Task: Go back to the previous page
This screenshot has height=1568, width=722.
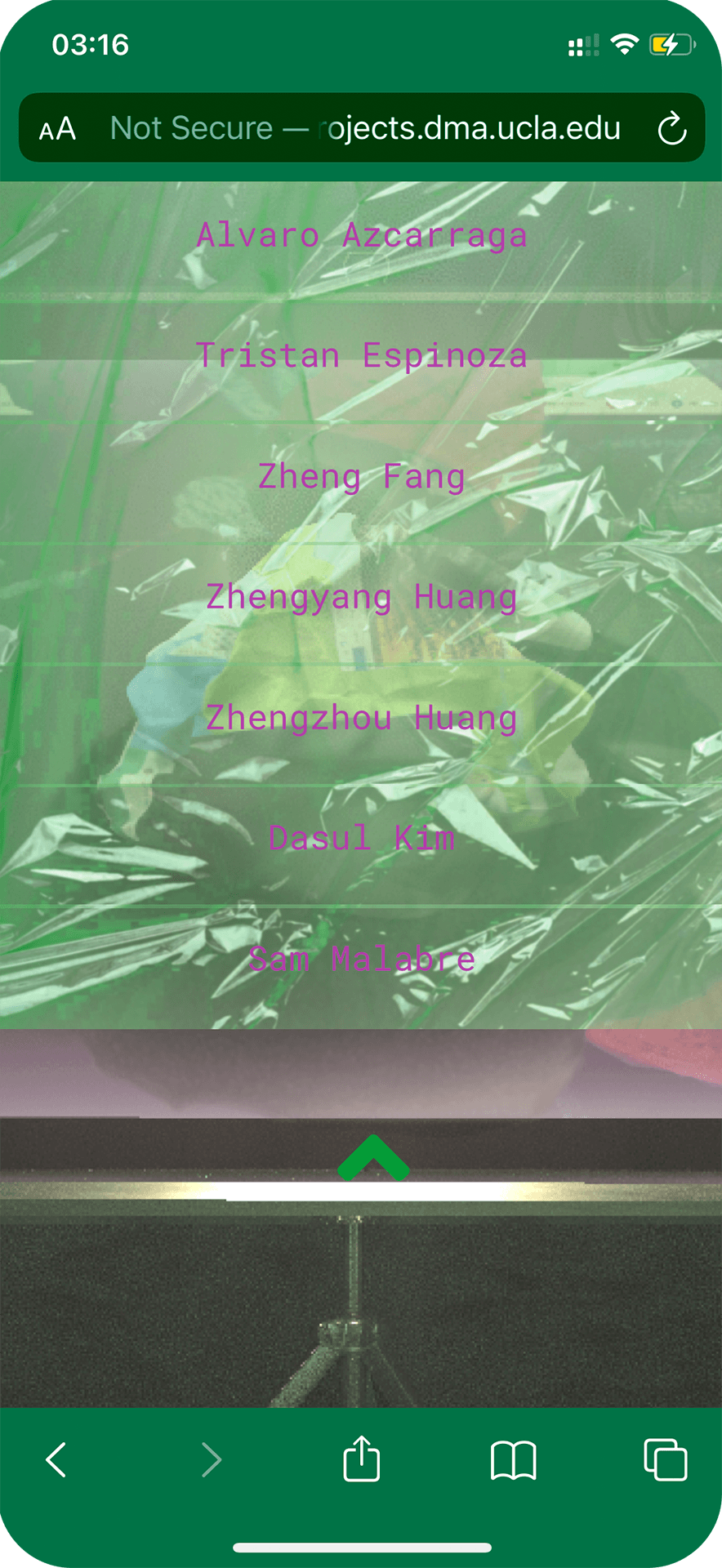Action: click(x=56, y=1459)
